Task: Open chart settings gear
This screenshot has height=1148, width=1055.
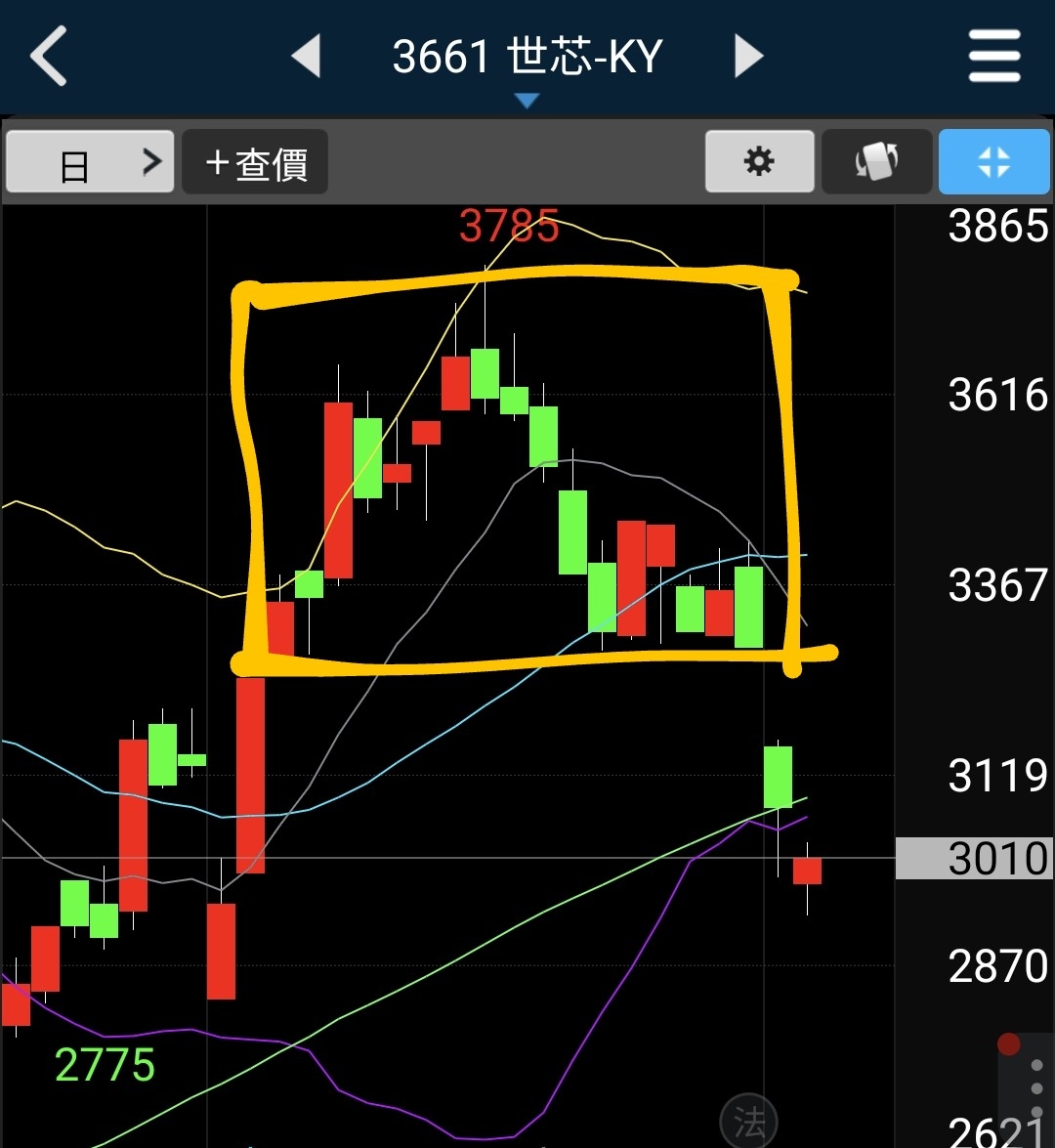Action: click(x=759, y=162)
